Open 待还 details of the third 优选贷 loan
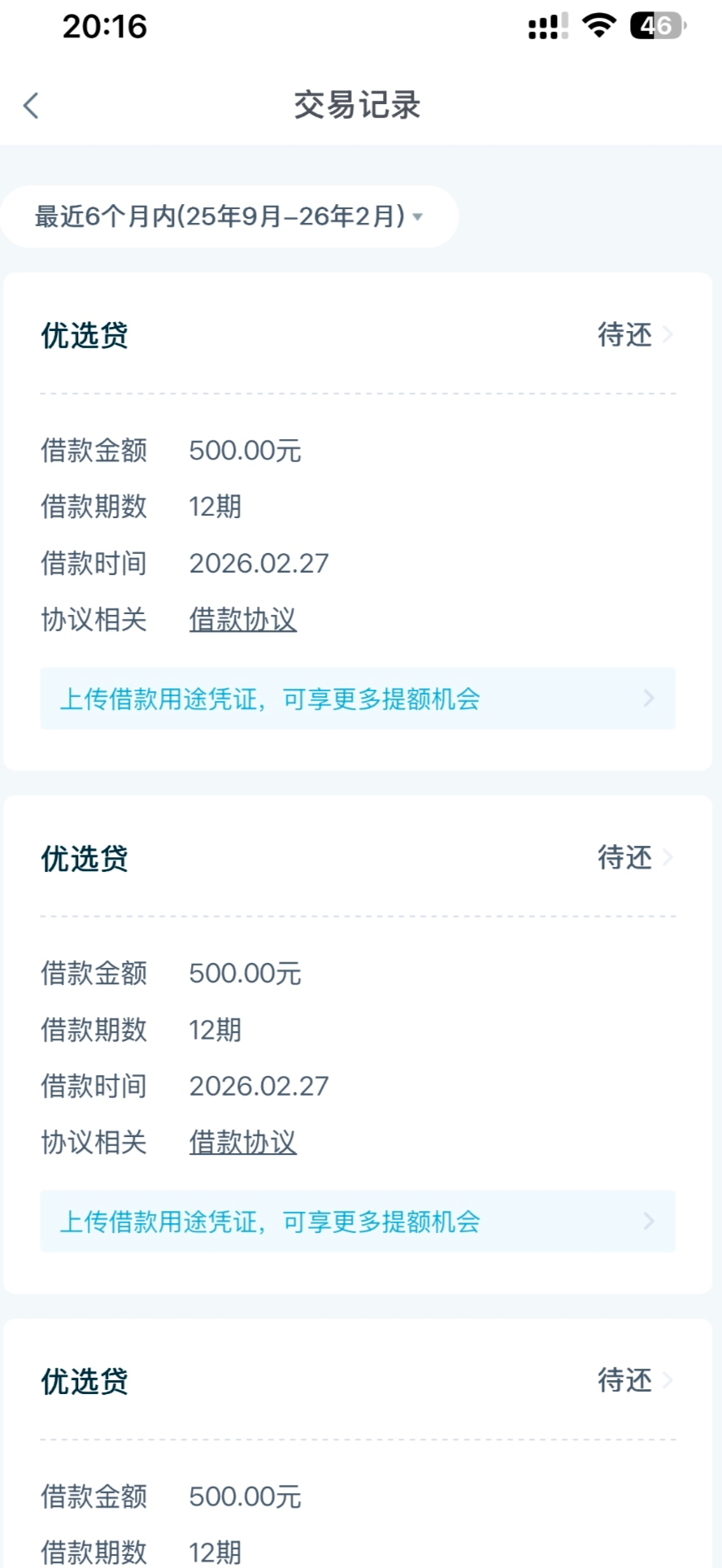This screenshot has height=1568, width=722. coord(634,1380)
